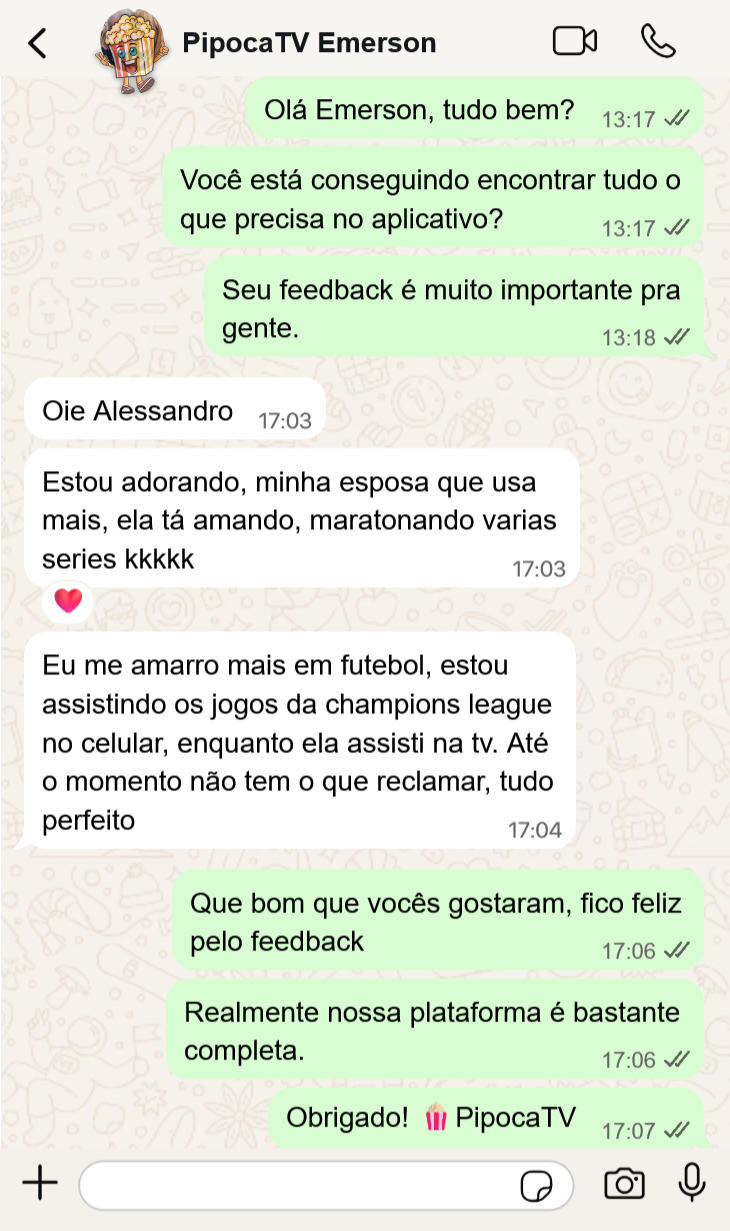Tap the microphone to record a voice message
This screenshot has height=1231, width=730.
691,1184
